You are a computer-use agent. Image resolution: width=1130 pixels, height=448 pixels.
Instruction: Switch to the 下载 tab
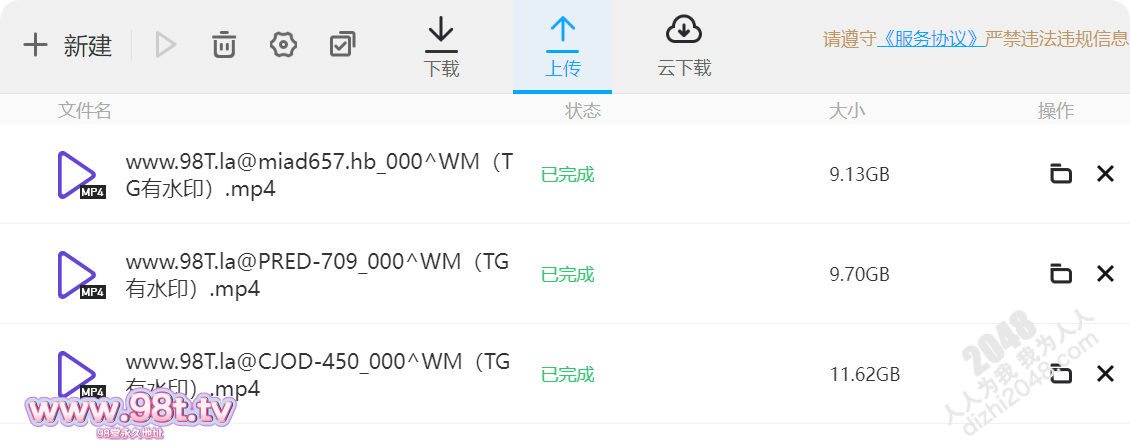(441, 47)
